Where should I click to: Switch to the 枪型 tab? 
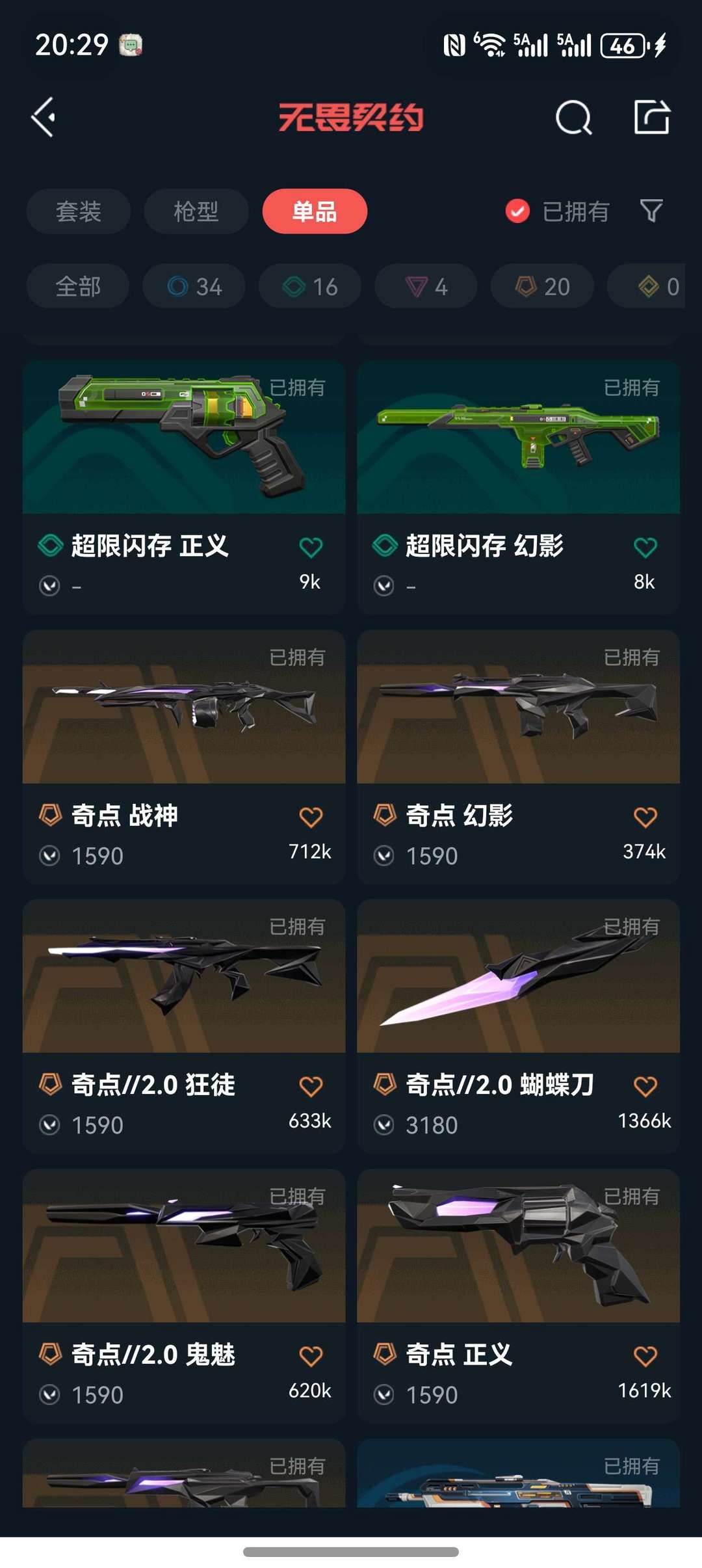[x=196, y=211]
